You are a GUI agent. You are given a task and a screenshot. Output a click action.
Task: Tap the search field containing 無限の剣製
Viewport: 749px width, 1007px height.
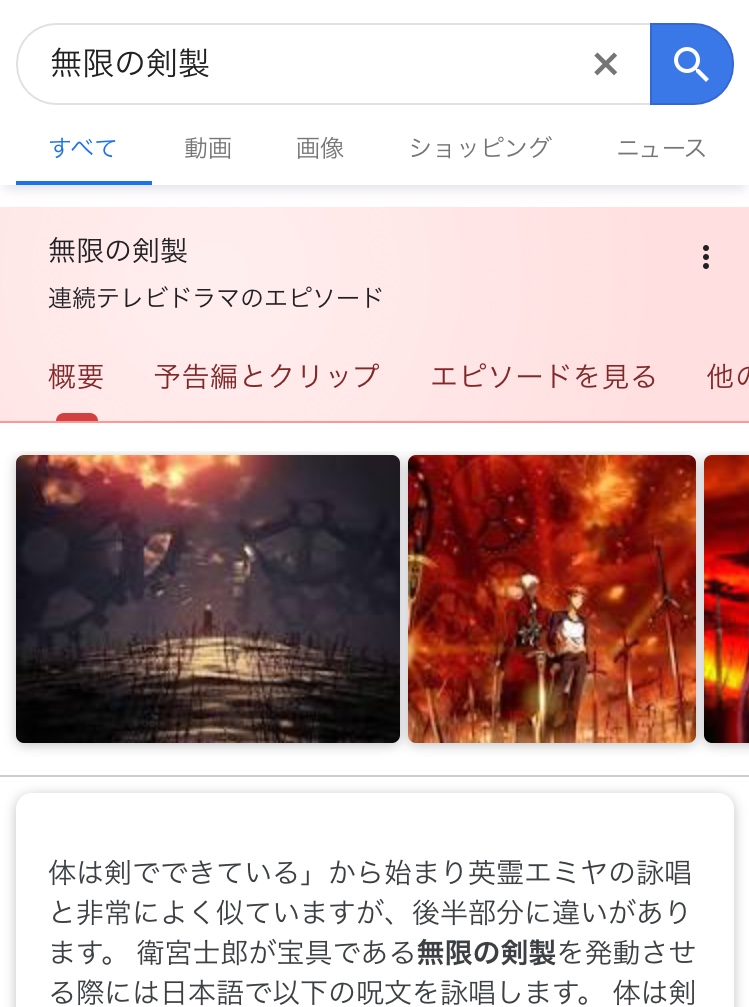300,65
